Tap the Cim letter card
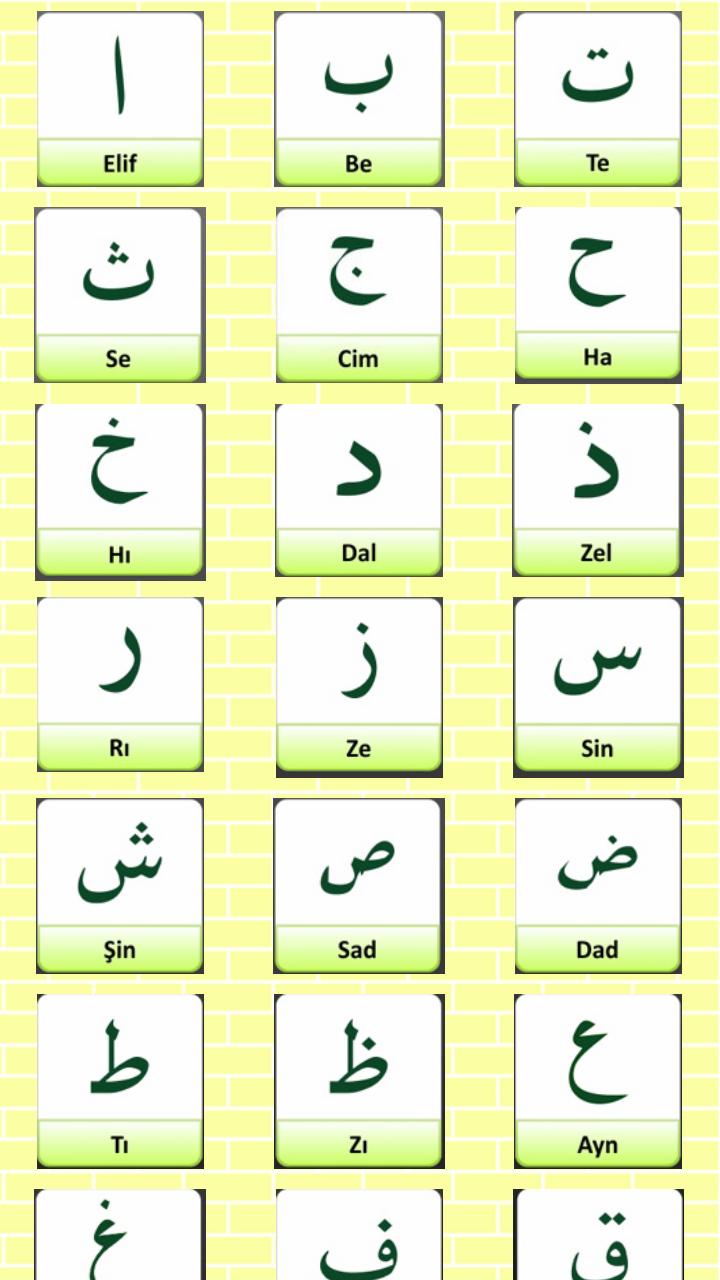The image size is (720, 1280). click(359, 295)
